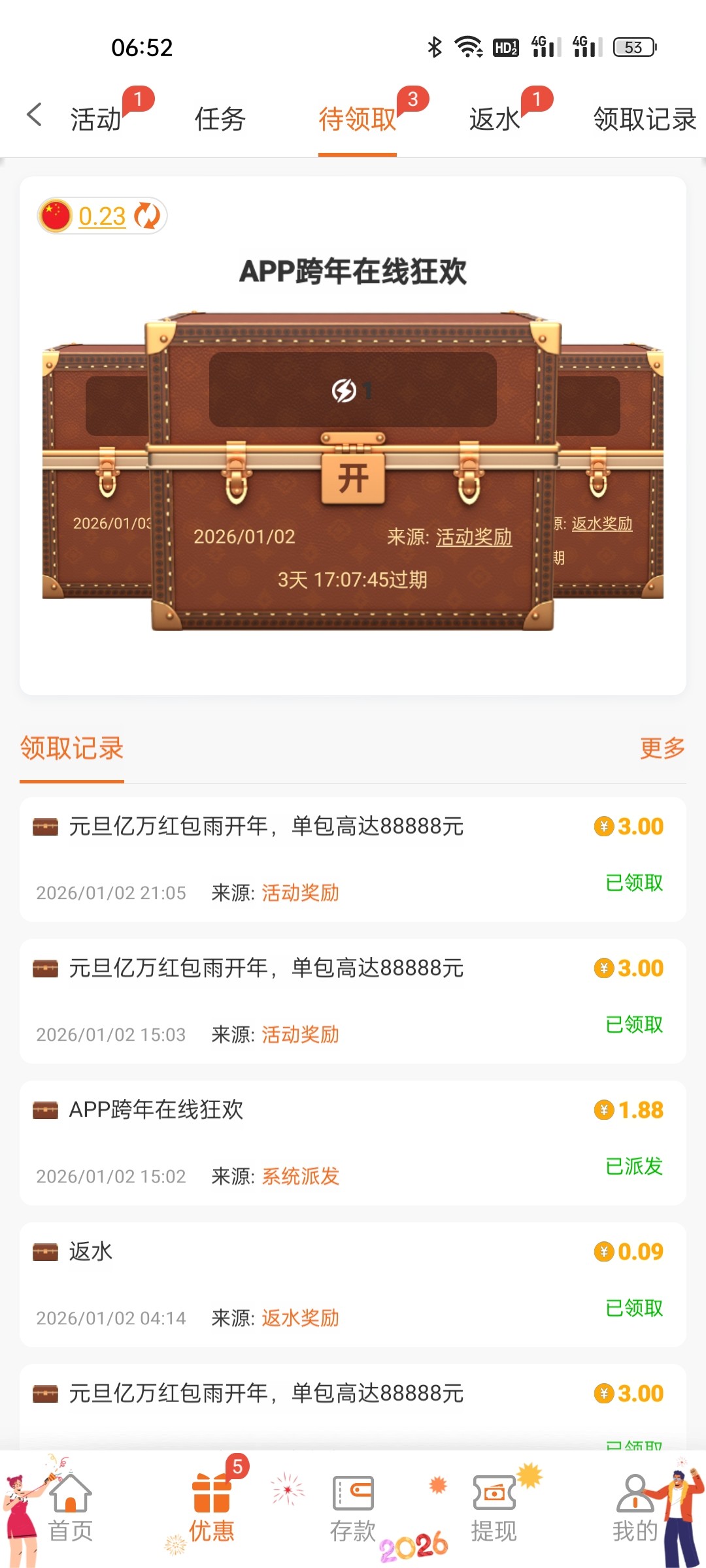This screenshot has height=1568, width=706.
Task: Go back using the top-left arrow
Action: pyautogui.click(x=35, y=115)
